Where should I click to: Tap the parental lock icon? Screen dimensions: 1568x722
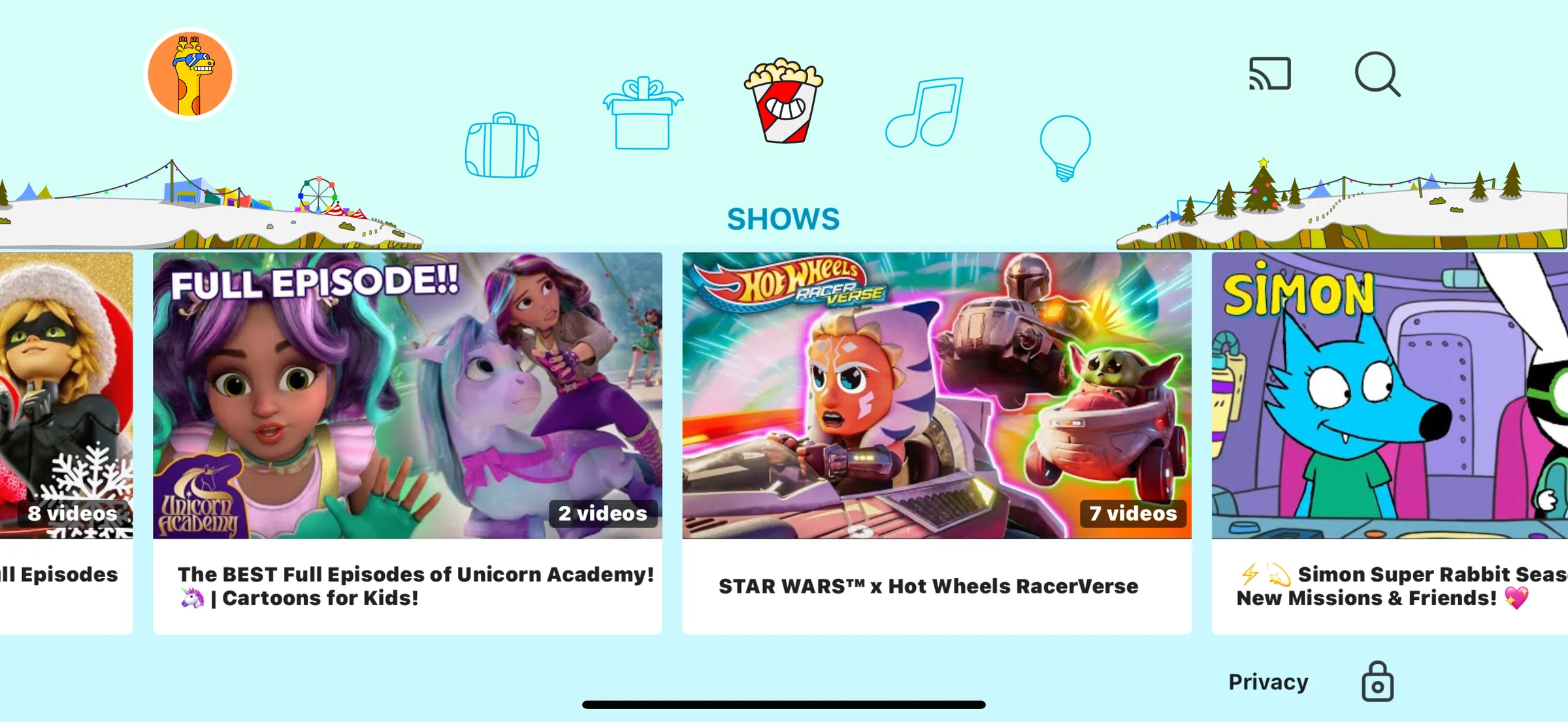1377,682
